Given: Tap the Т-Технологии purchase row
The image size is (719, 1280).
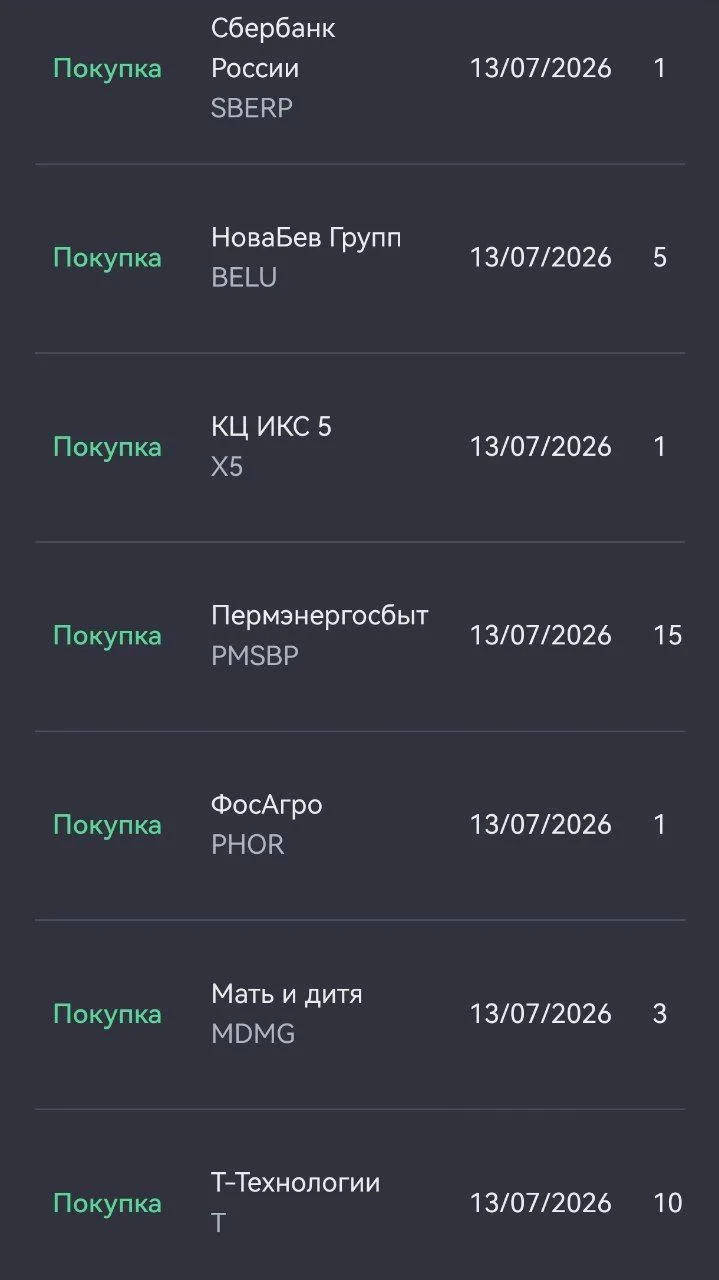Looking at the screenshot, I should click(360, 1195).
